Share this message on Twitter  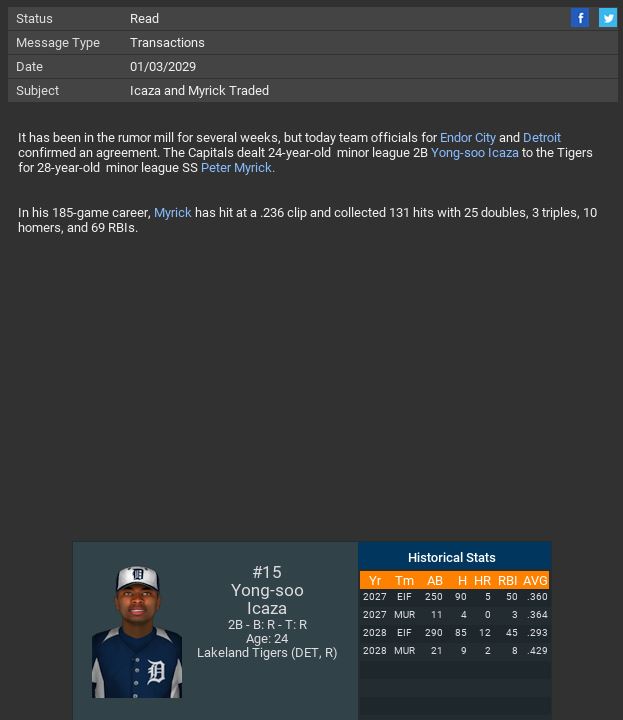click(607, 18)
